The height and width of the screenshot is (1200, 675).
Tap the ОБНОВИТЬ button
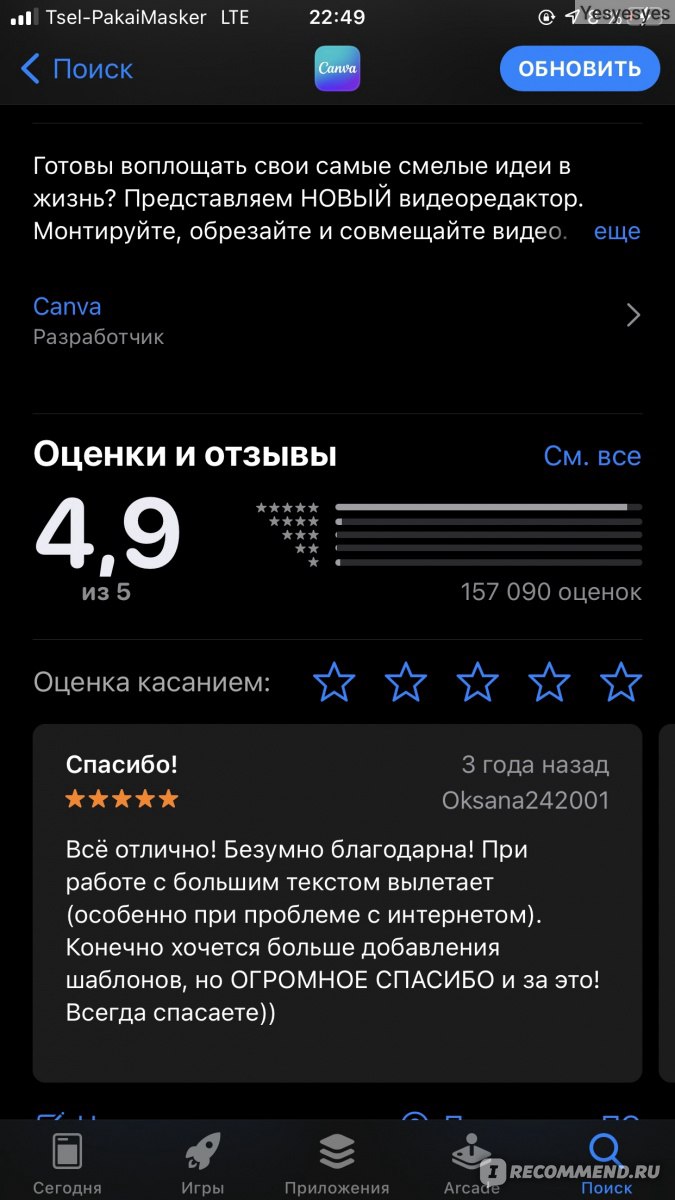580,69
